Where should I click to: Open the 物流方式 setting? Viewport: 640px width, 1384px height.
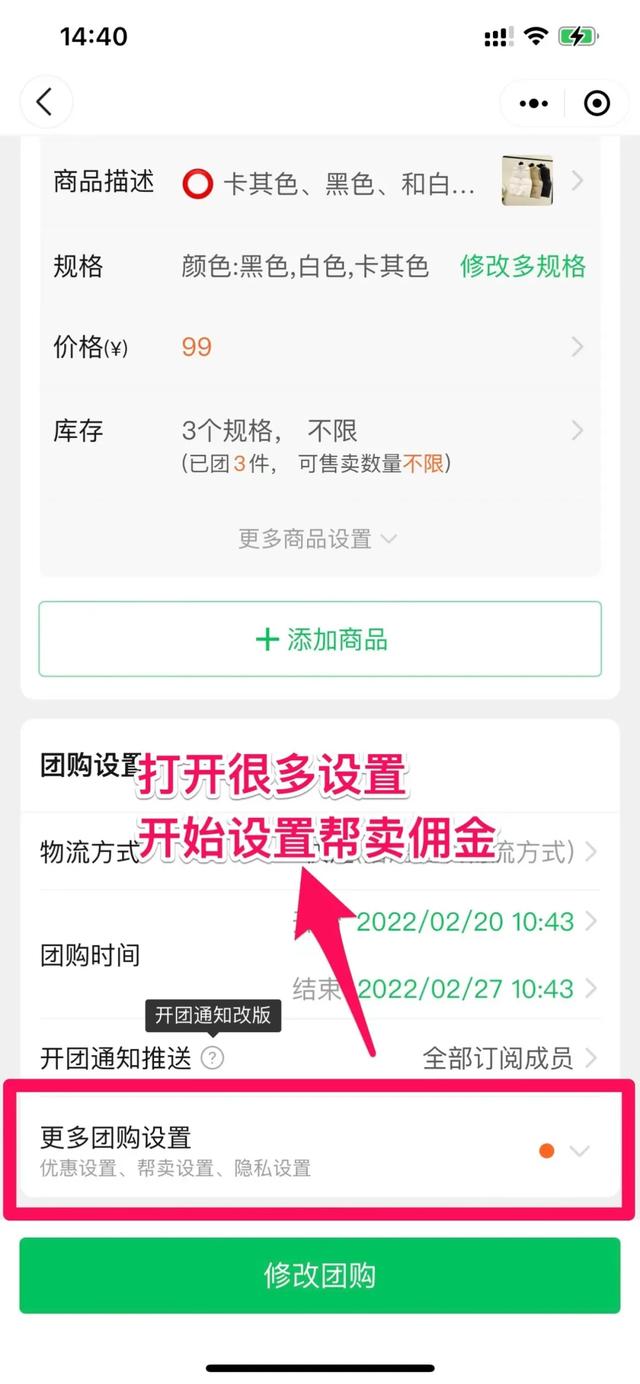[320, 852]
